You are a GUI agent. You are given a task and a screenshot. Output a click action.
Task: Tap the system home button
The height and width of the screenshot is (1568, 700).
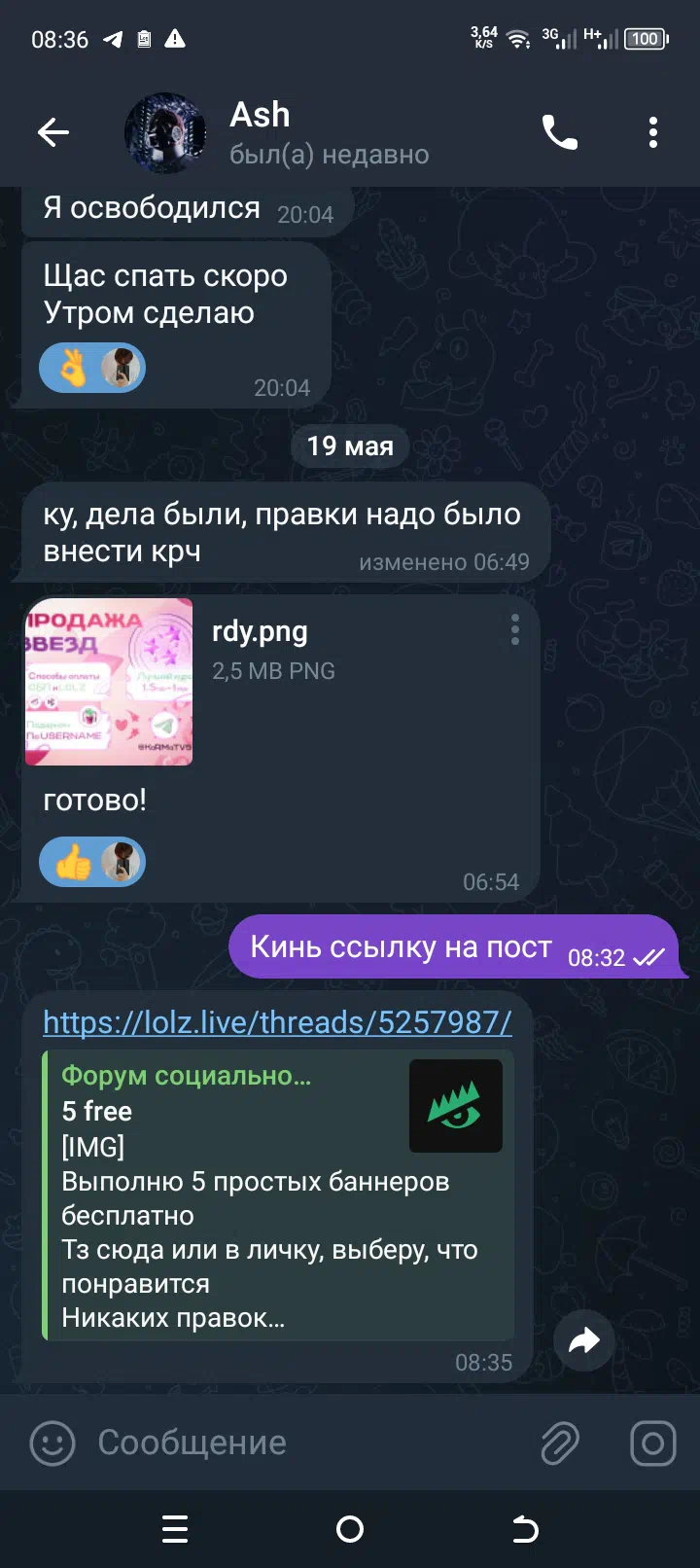point(350,1529)
